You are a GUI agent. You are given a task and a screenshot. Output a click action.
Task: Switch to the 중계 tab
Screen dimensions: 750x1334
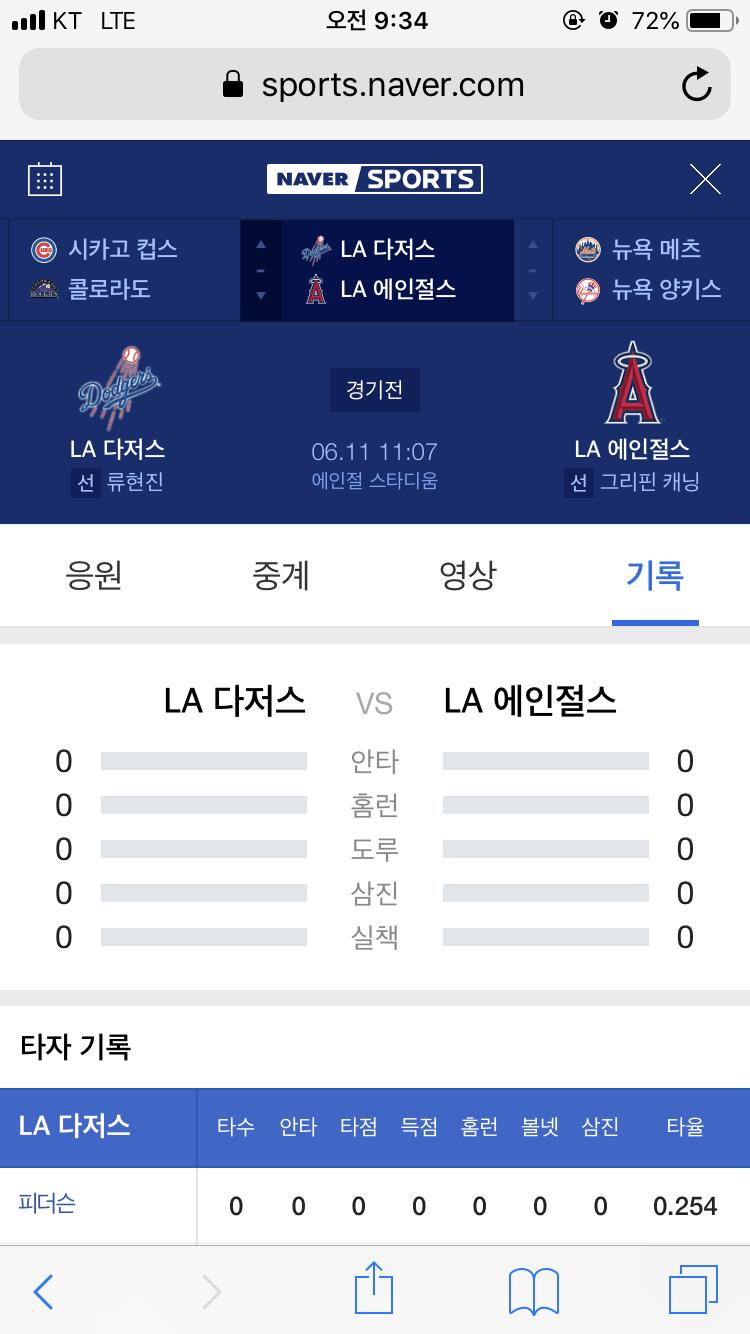[281, 575]
